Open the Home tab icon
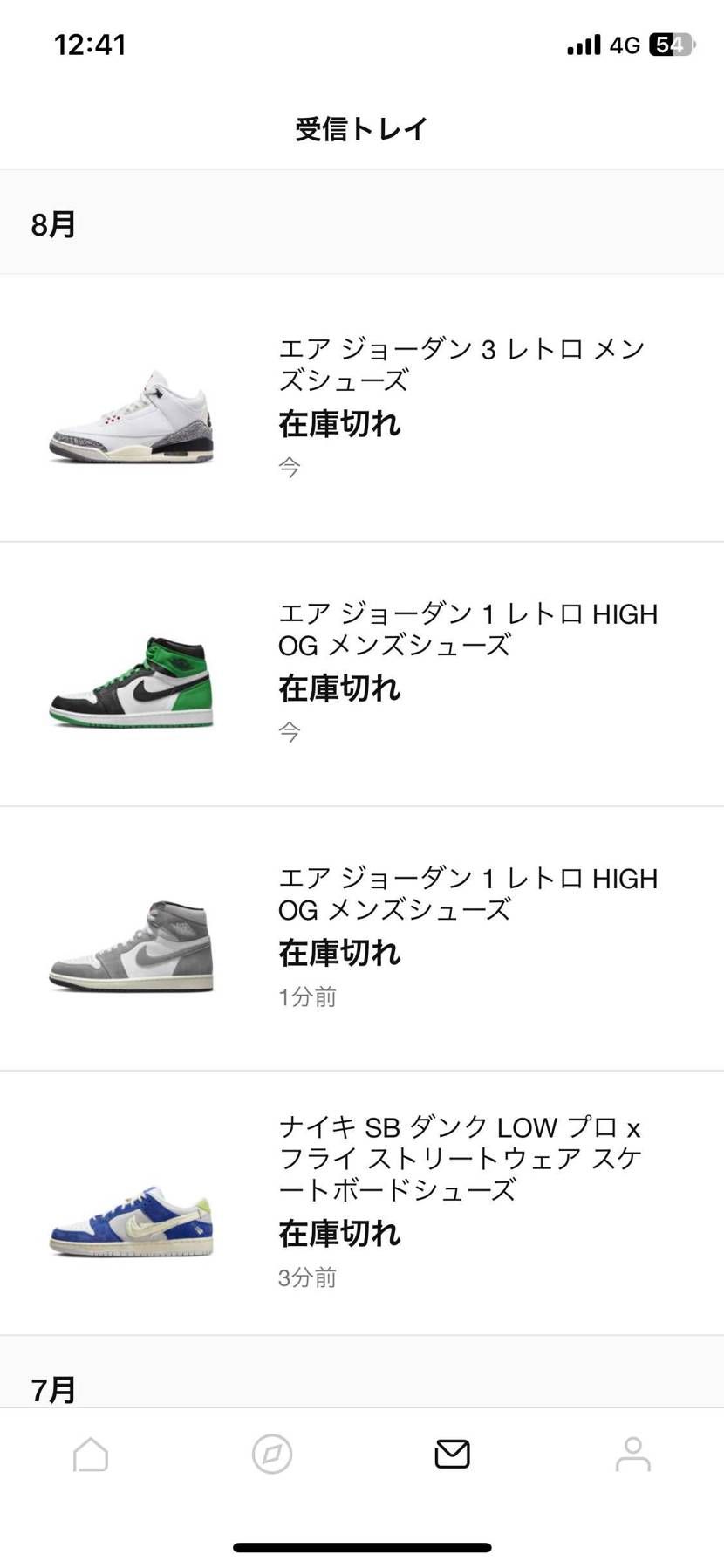Viewport: 724px width, 1568px height. [x=90, y=1454]
